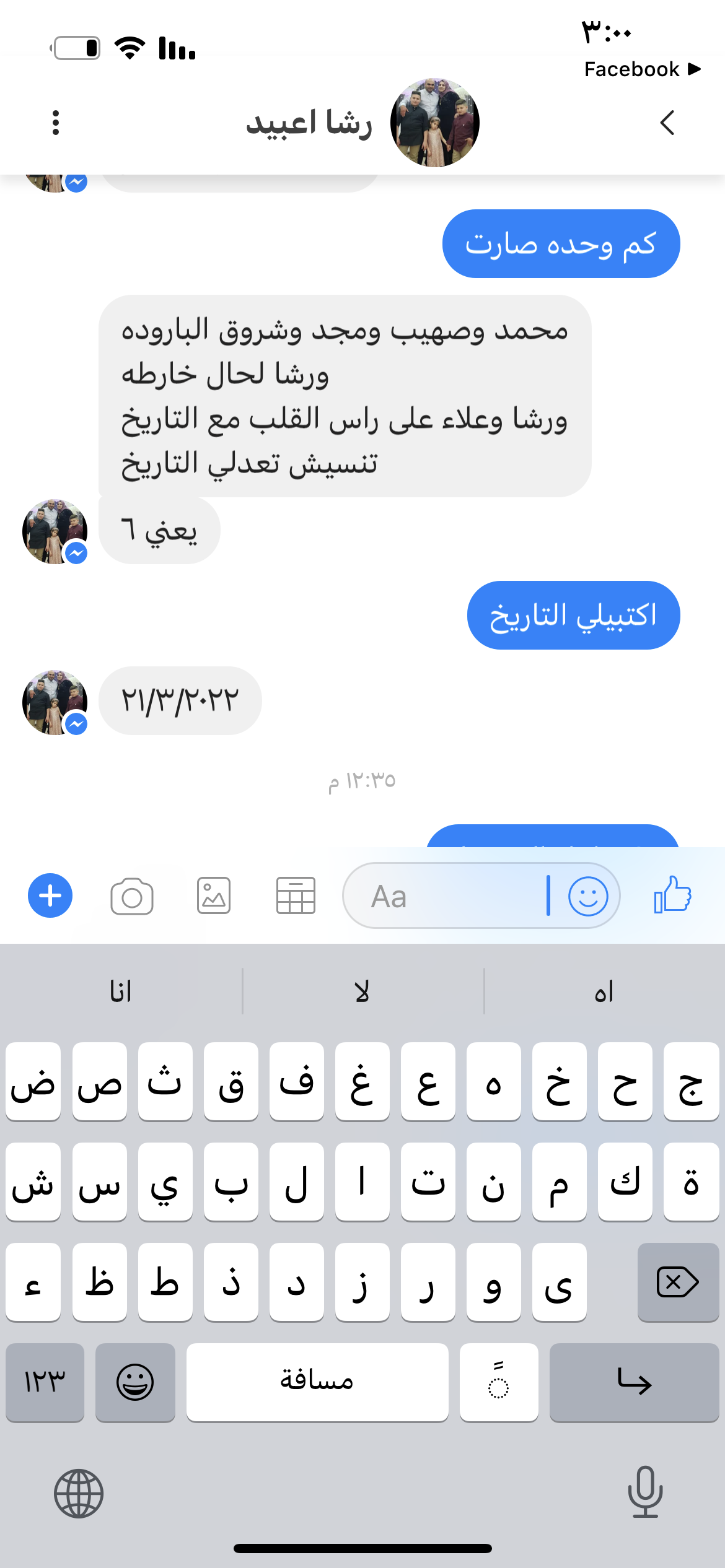Switch keyboard to numbers with ١٢٣ key
The width and height of the screenshot is (725, 1568).
tap(45, 1382)
